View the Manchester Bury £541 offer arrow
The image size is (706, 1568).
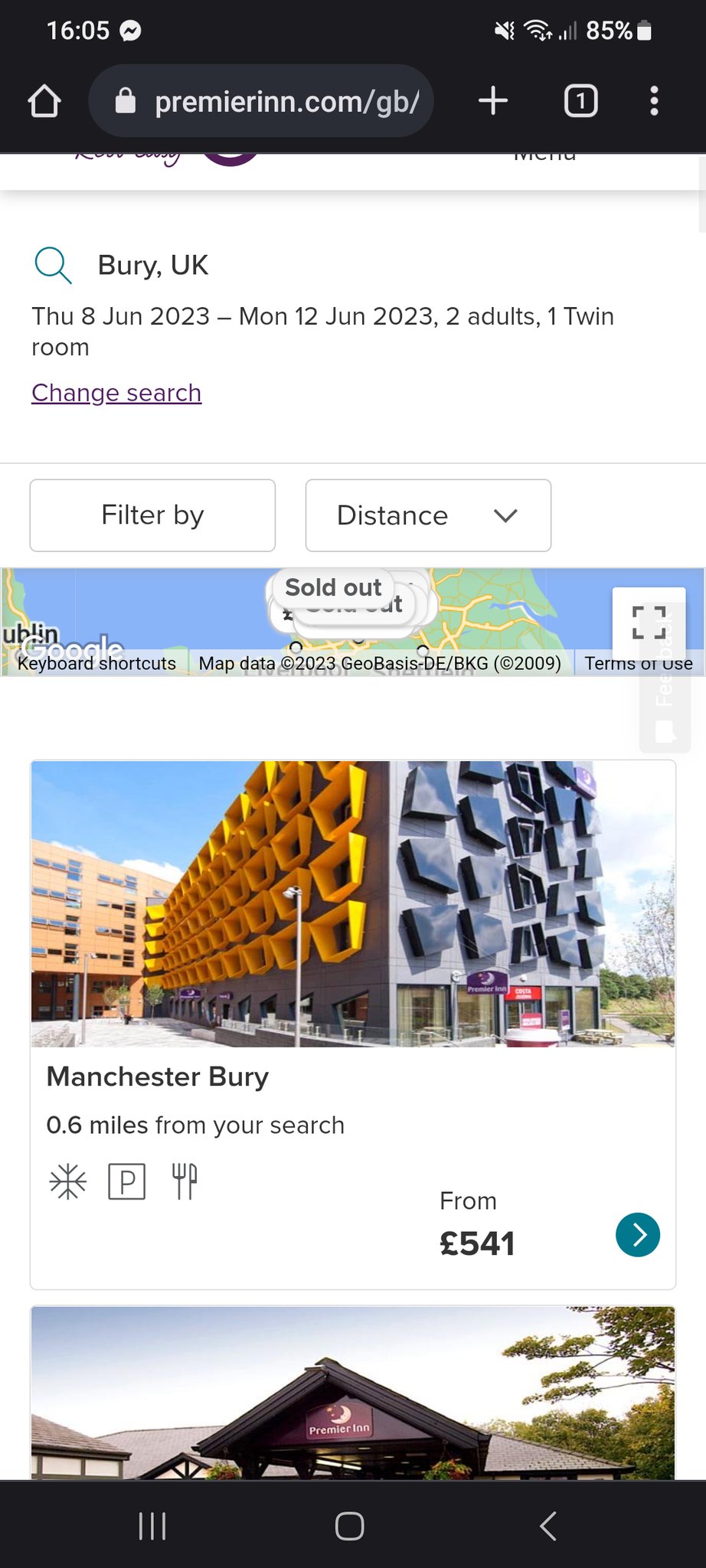coord(637,1234)
